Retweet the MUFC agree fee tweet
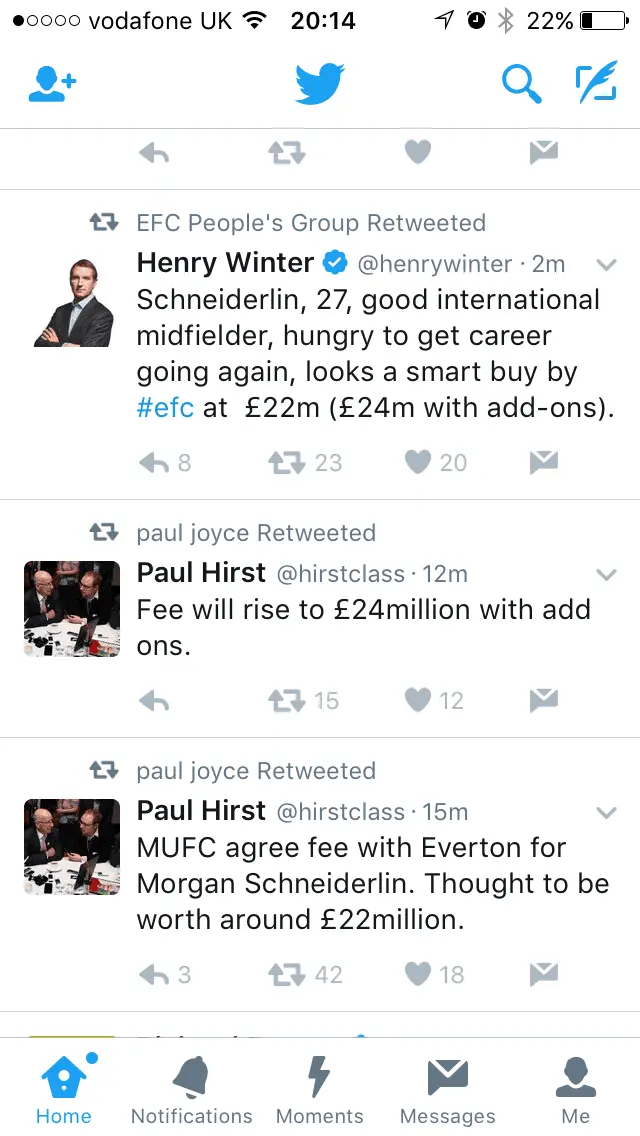This screenshot has height=1136, width=640. tap(287, 974)
